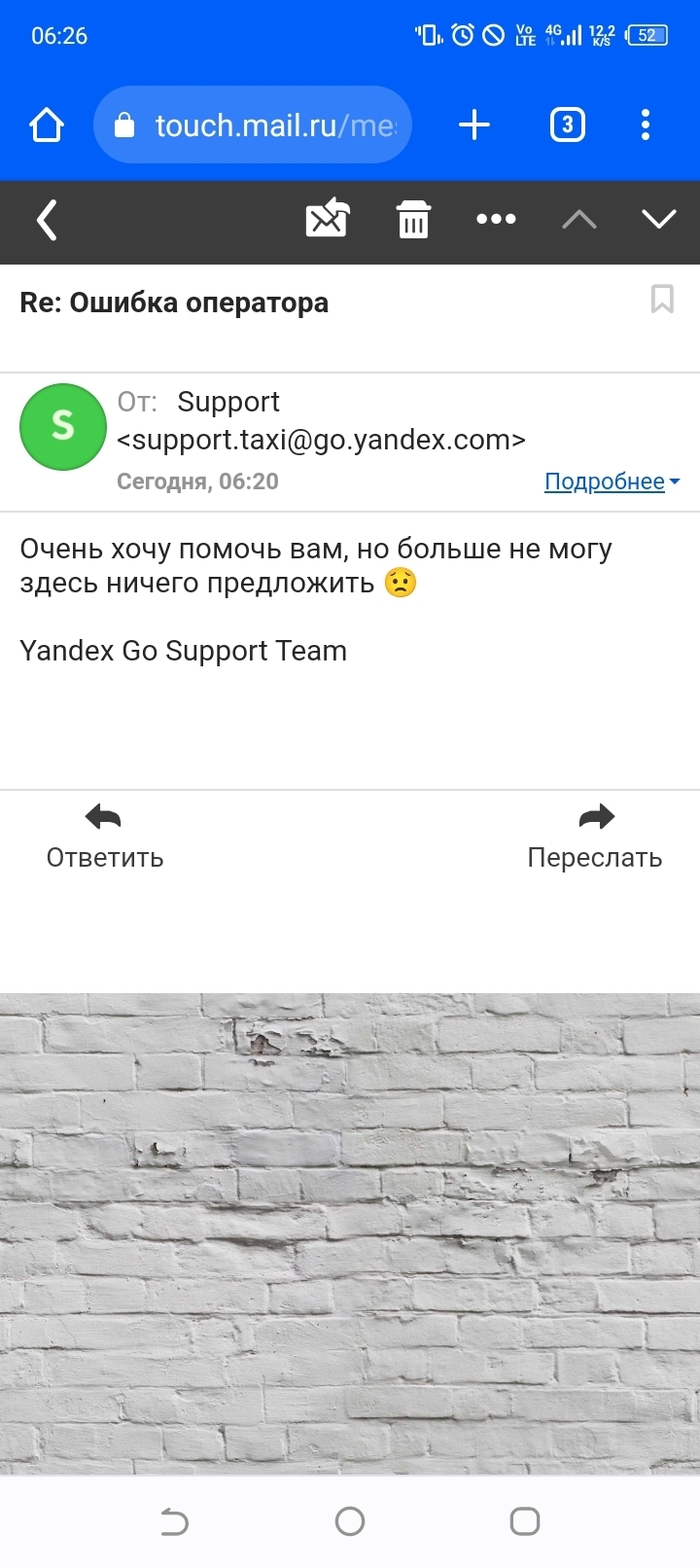The width and height of the screenshot is (700, 1568).
Task: Delete this email with trash icon
Action: click(413, 220)
